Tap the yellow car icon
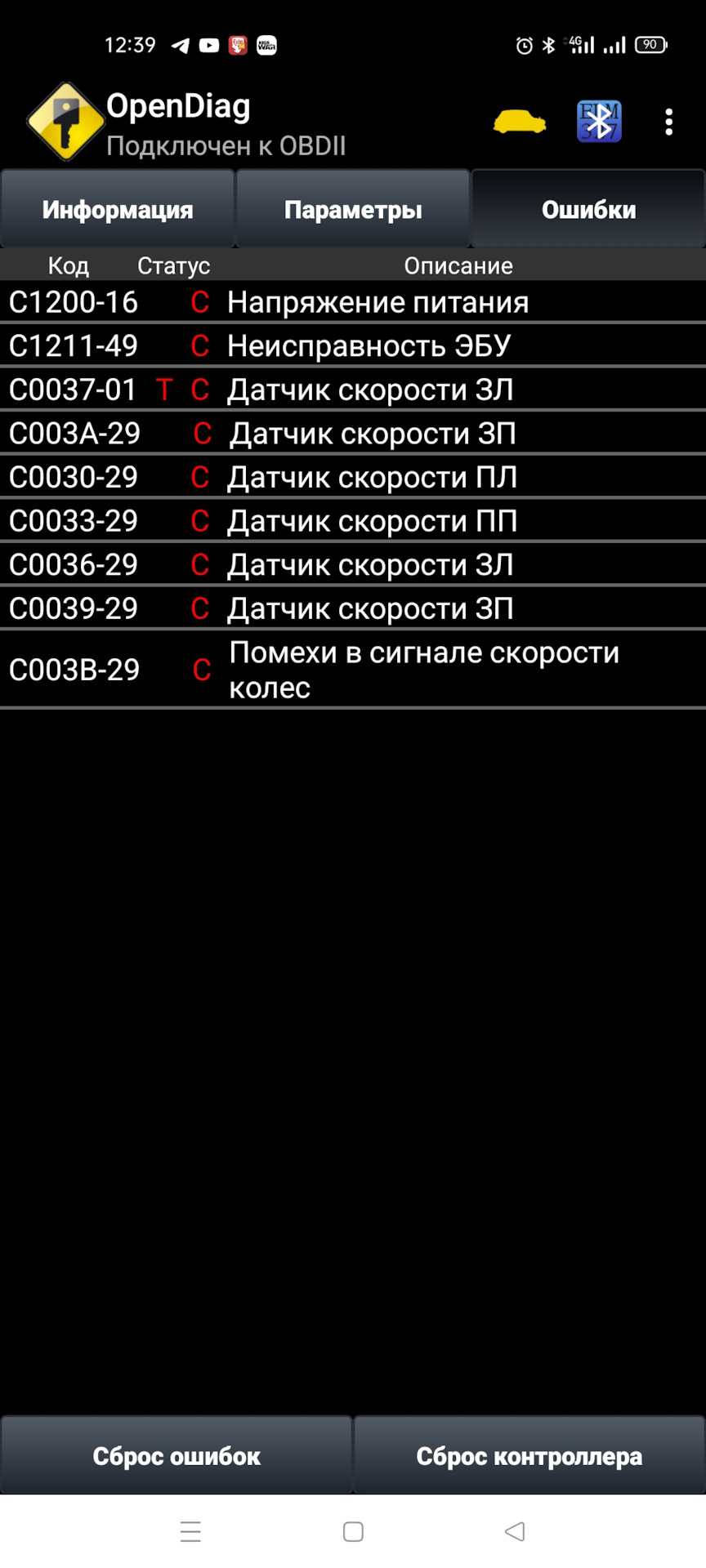 point(520,122)
